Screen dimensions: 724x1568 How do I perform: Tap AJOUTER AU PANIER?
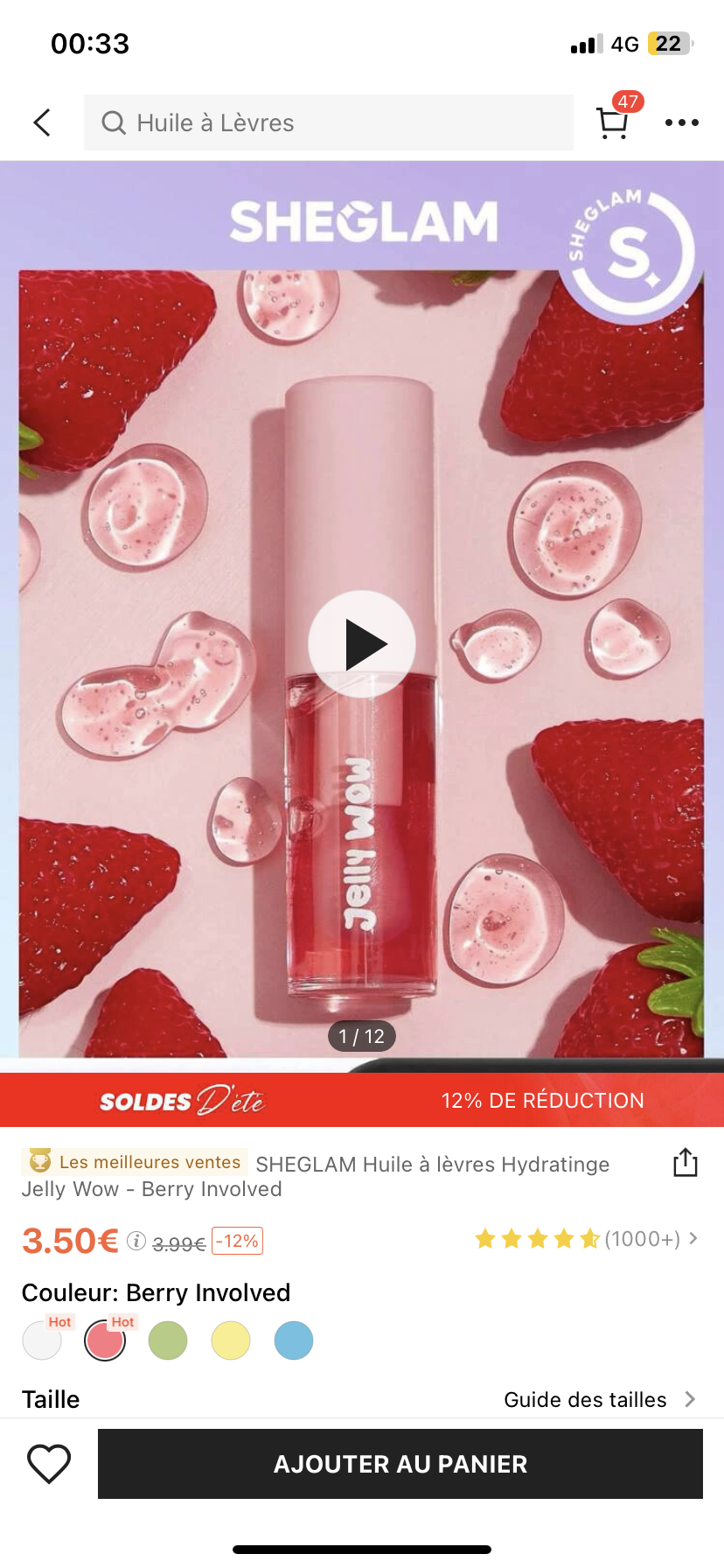pos(400,1464)
